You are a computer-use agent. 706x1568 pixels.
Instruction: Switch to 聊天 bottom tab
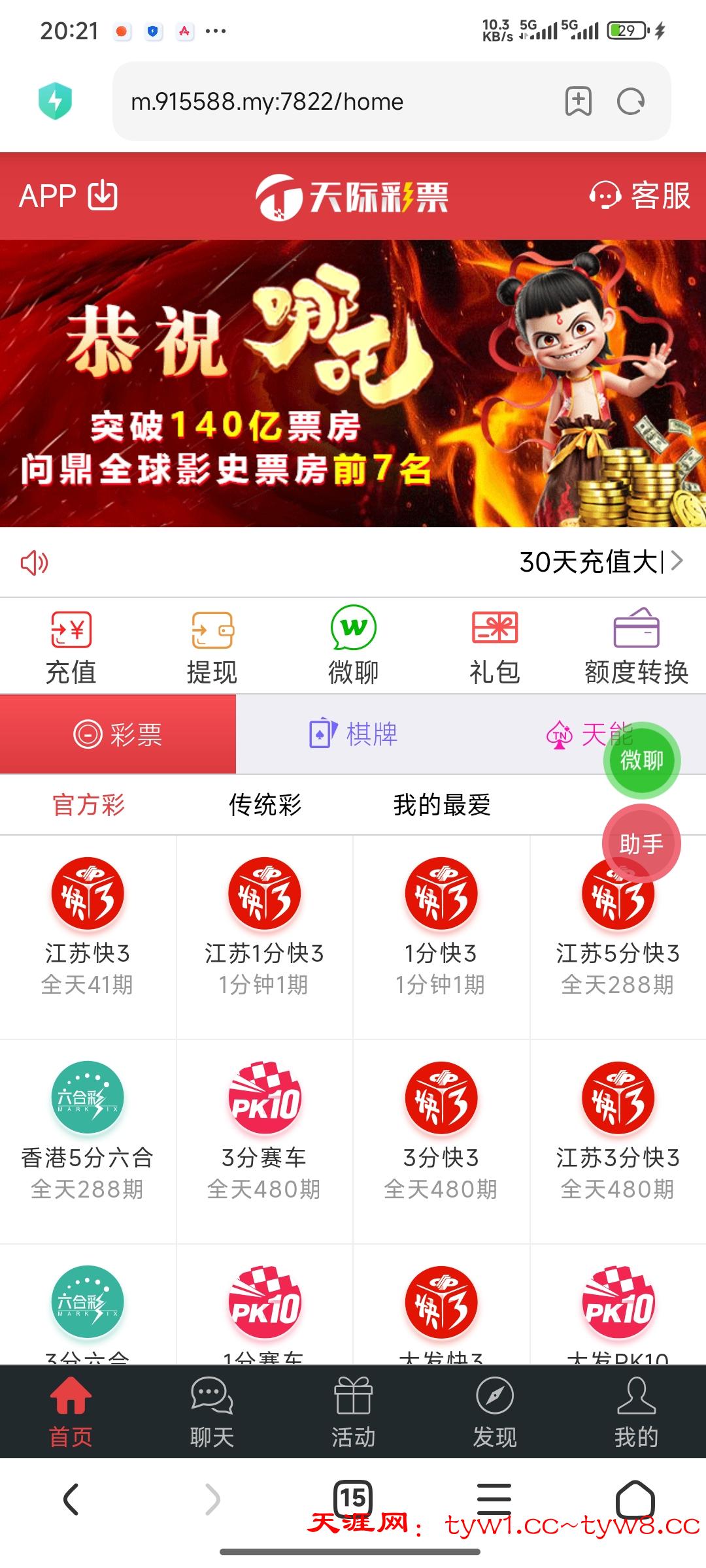(x=212, y=1411)
